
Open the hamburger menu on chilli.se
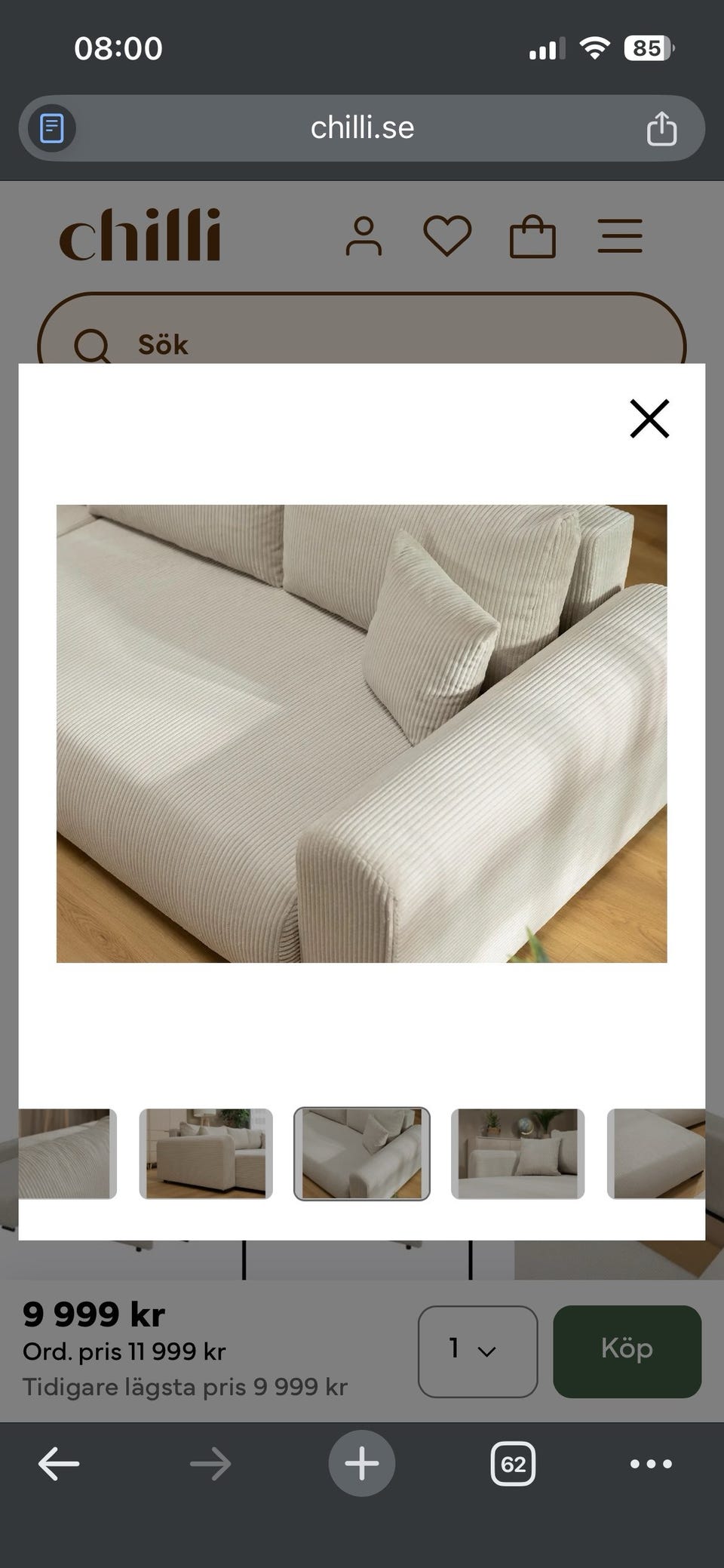point(620,235)
